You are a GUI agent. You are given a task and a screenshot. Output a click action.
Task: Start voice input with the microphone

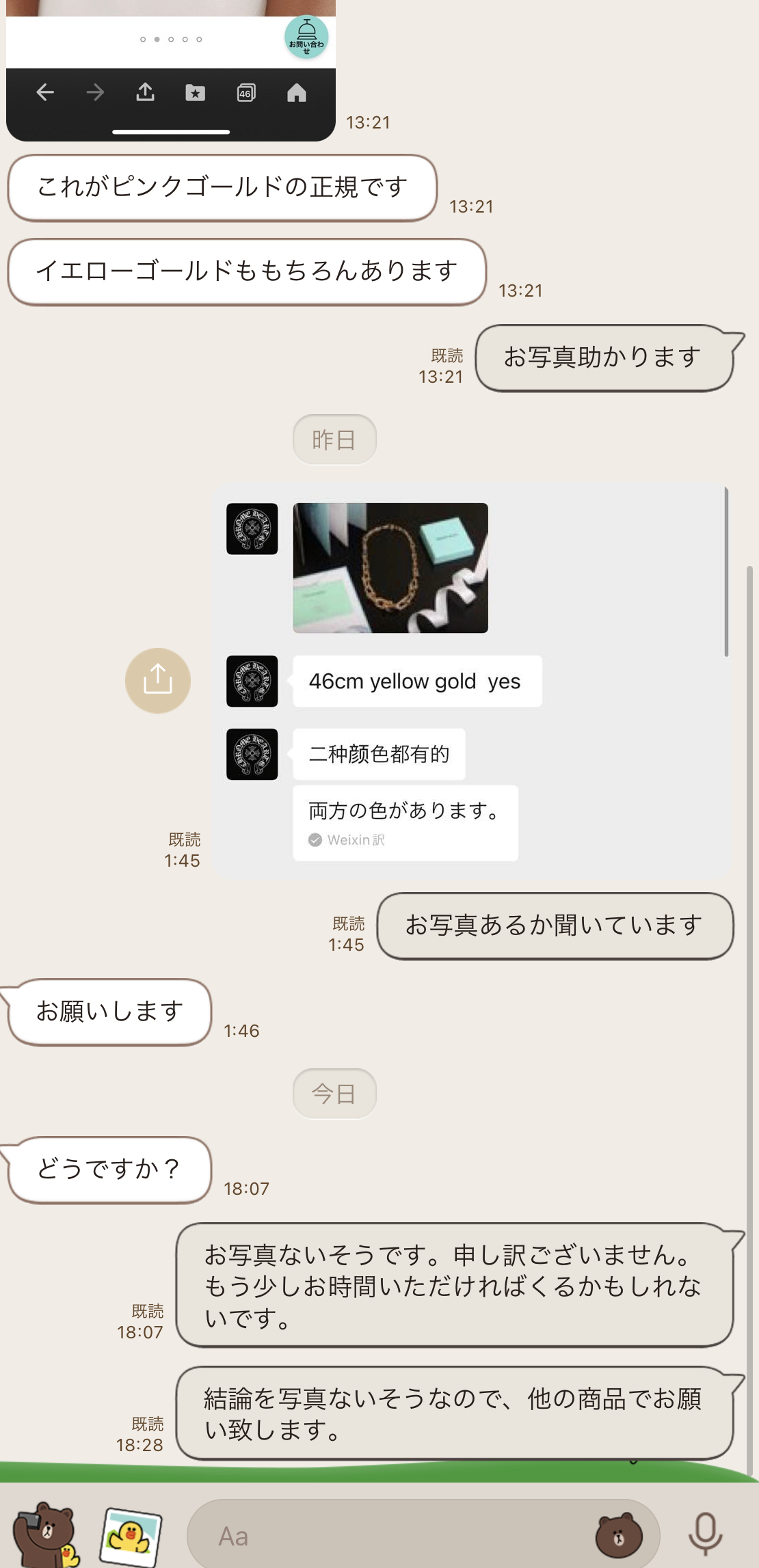pyautogui.click(x=705, y=1535)
